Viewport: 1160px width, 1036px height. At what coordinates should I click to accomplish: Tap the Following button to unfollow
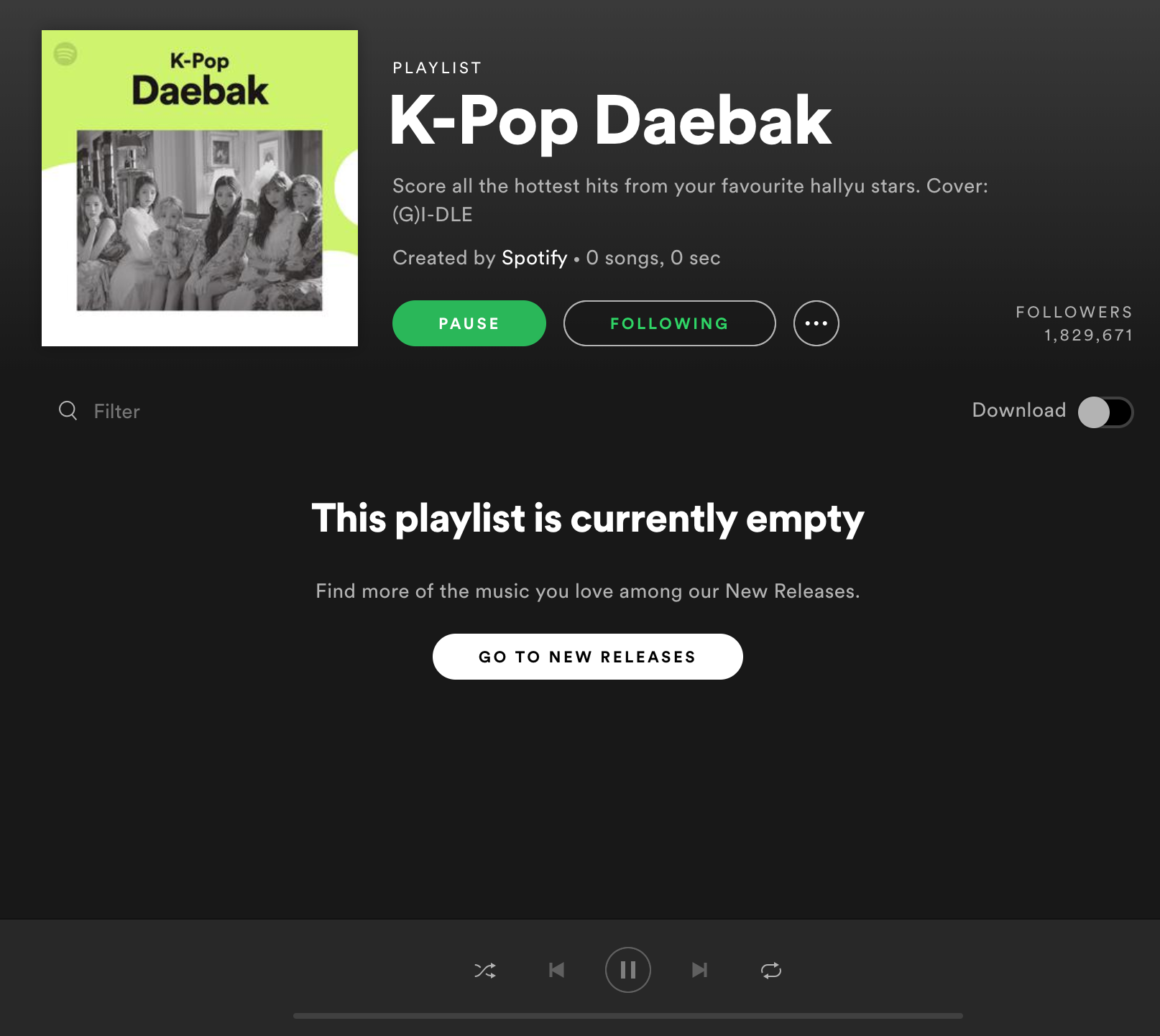coord(669,323)
